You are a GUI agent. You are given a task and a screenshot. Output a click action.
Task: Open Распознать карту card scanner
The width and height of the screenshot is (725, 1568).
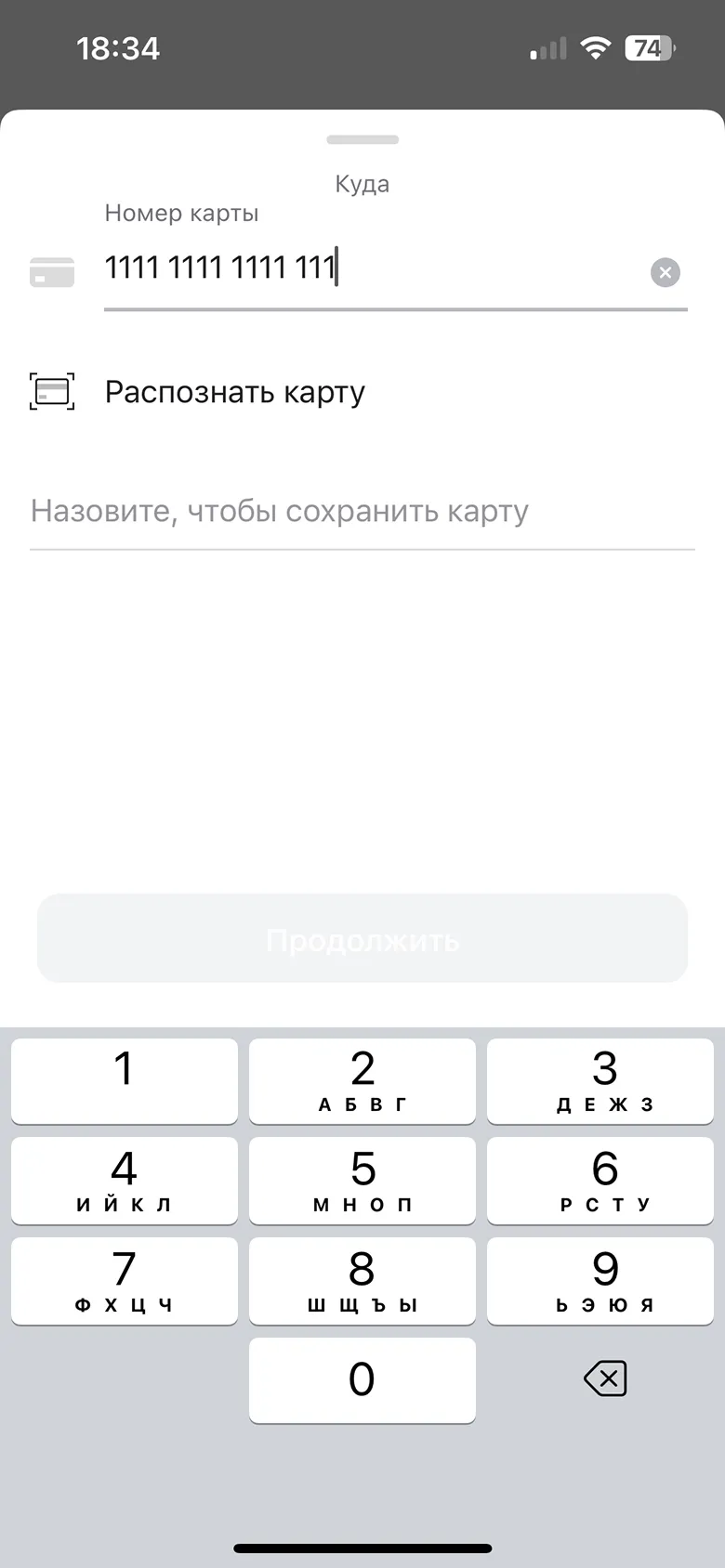[x=234, y=392]
